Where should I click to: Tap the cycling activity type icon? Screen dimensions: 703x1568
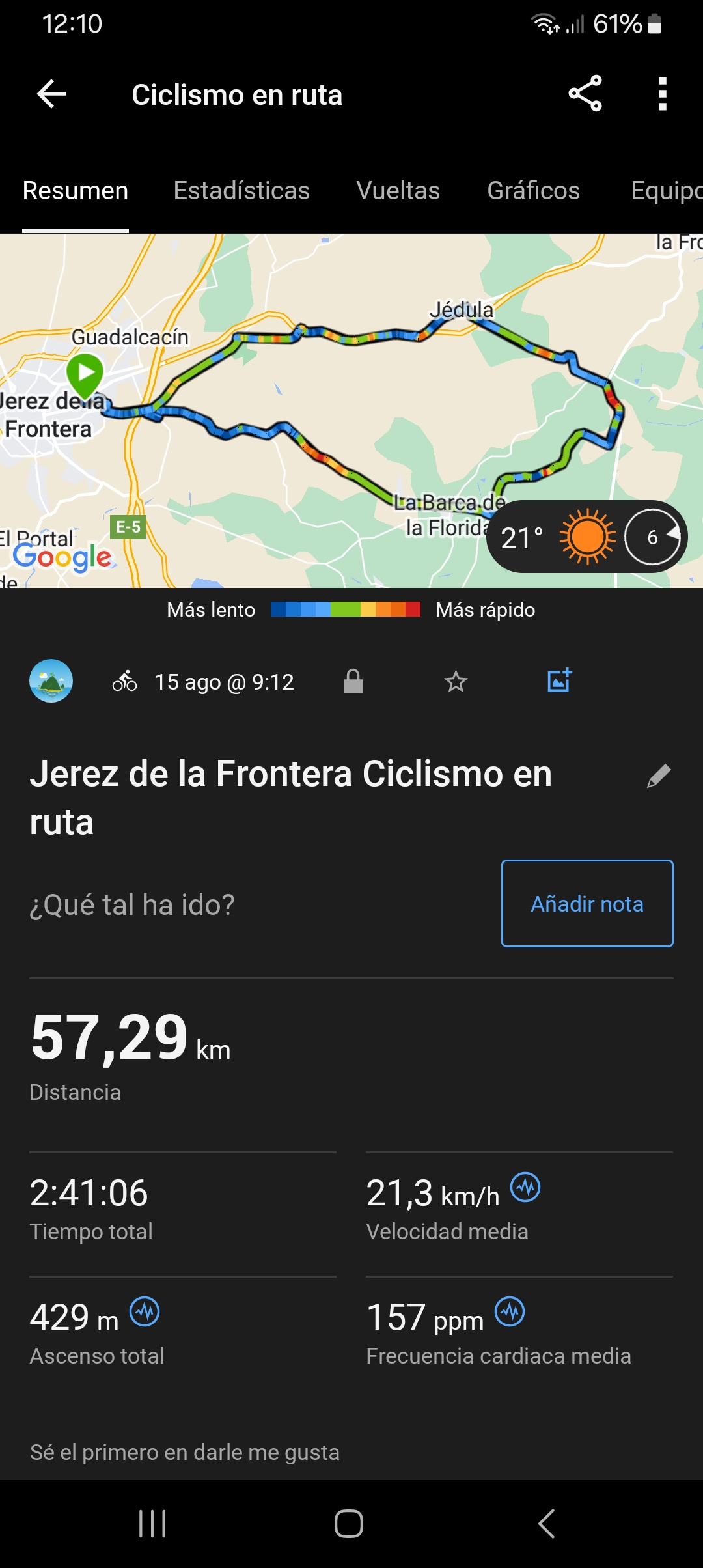(126, 681)
